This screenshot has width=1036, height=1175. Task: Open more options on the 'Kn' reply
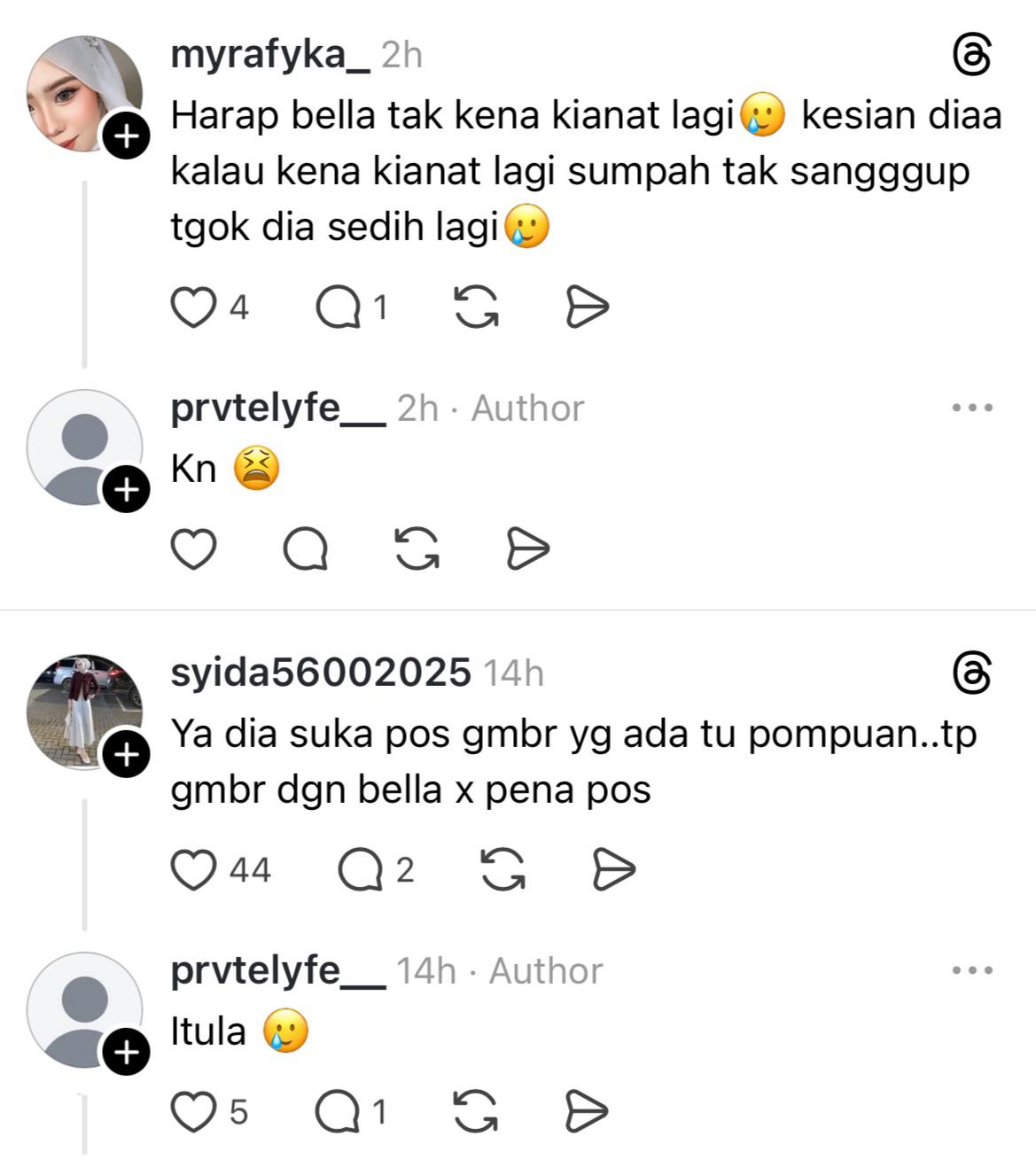(971, 408)
